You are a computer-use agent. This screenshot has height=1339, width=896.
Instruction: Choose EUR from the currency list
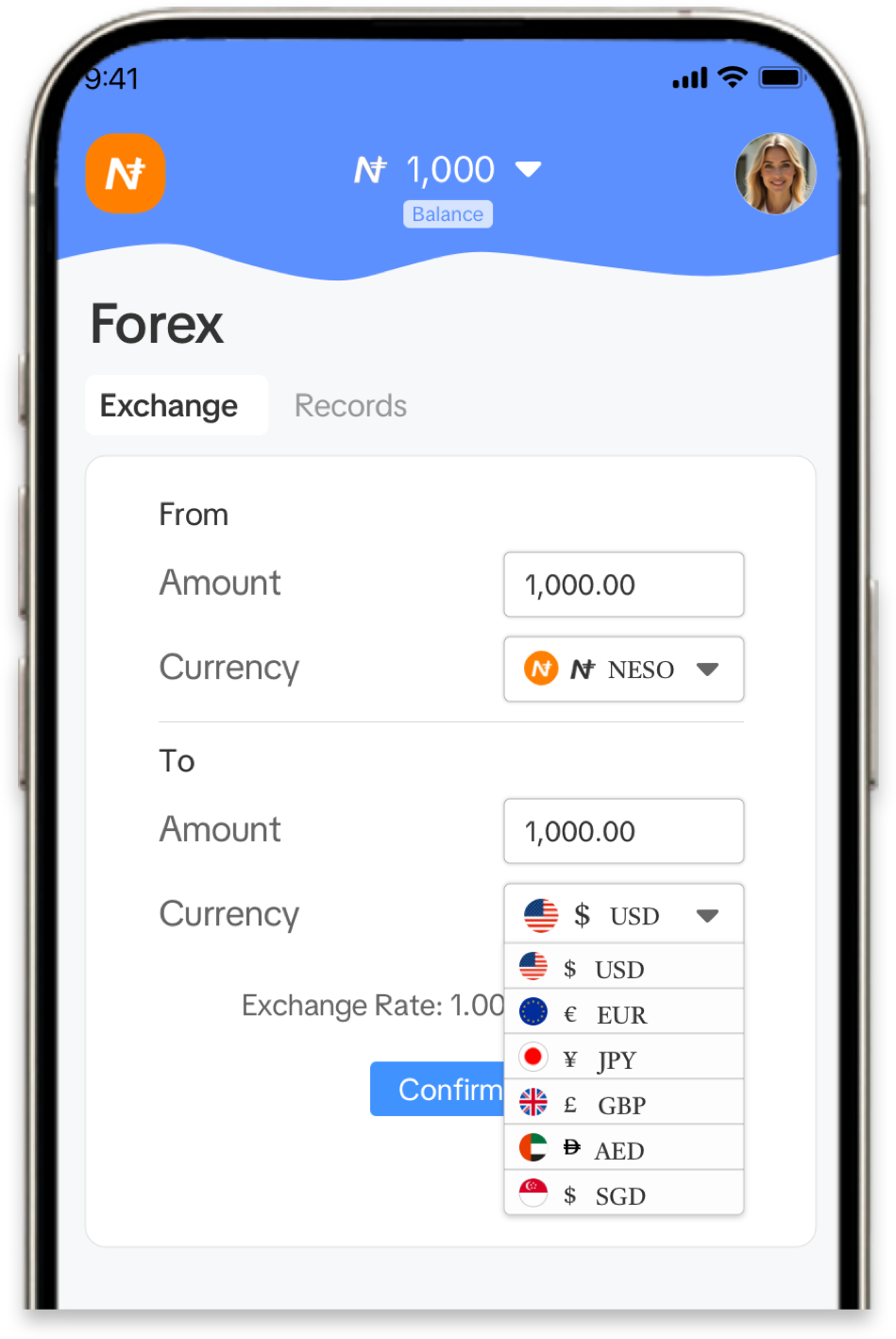(x=623, y=1014)
